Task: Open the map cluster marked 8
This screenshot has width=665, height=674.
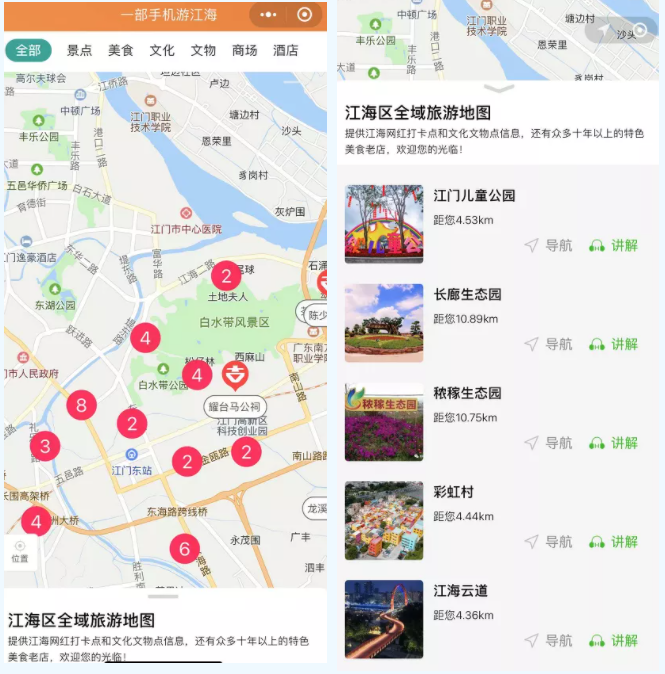Action: (x=81, y=405)
